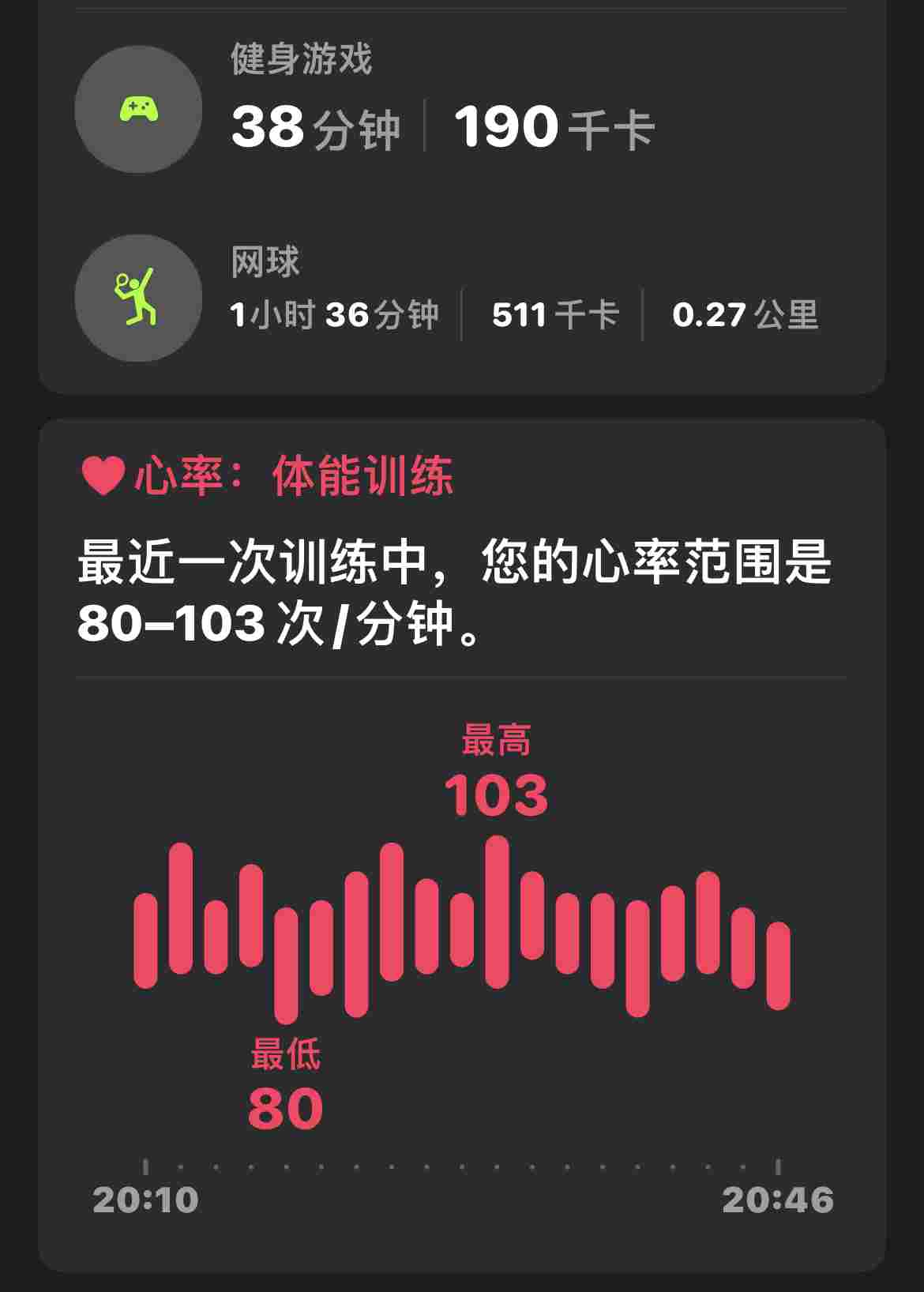Viewport: 924px width, 1292px height.
Task: Select the green controller inside gray circle
Action: point(138,108)
